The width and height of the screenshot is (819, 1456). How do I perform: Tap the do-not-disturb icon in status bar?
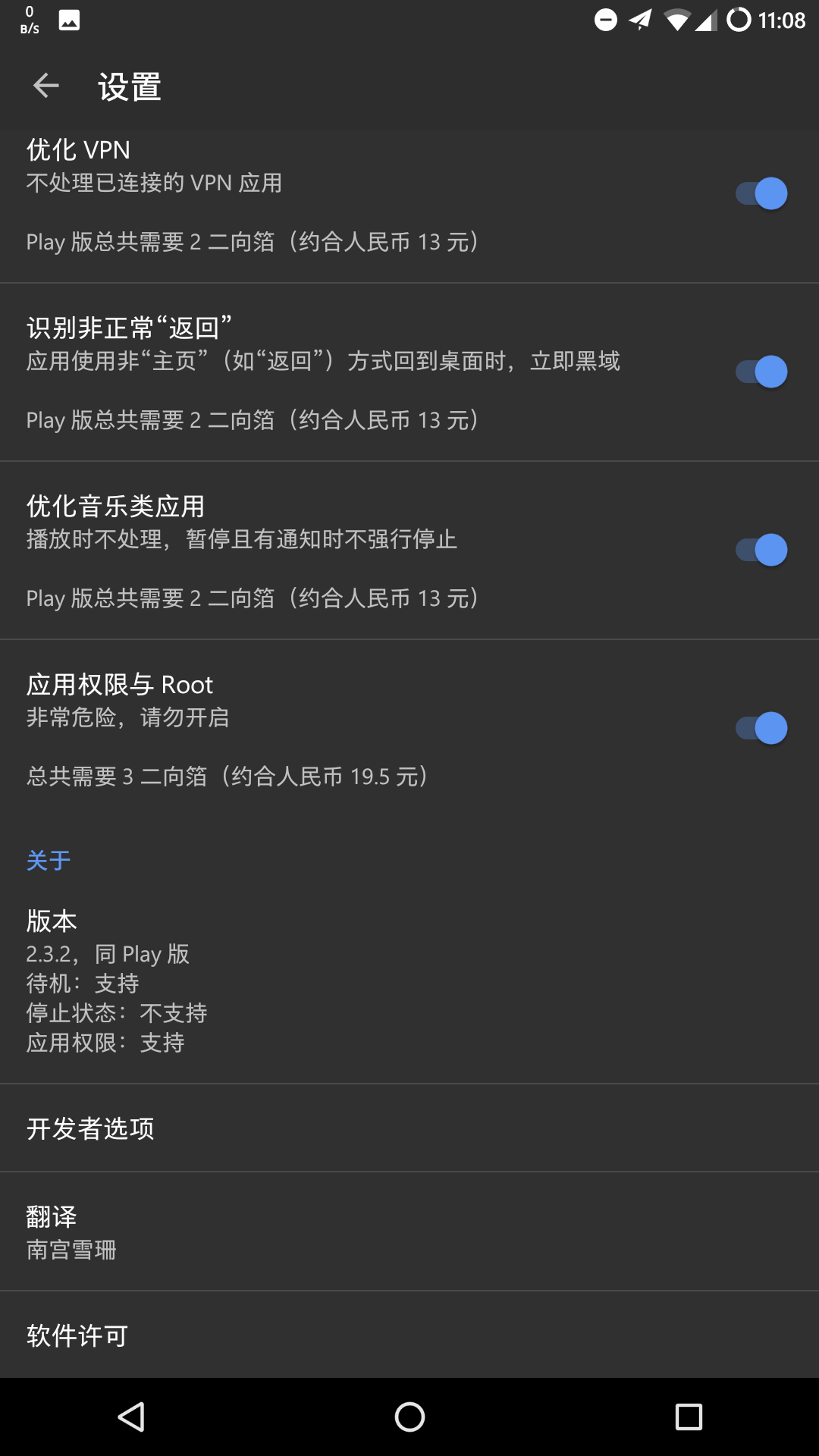[604, 20]
